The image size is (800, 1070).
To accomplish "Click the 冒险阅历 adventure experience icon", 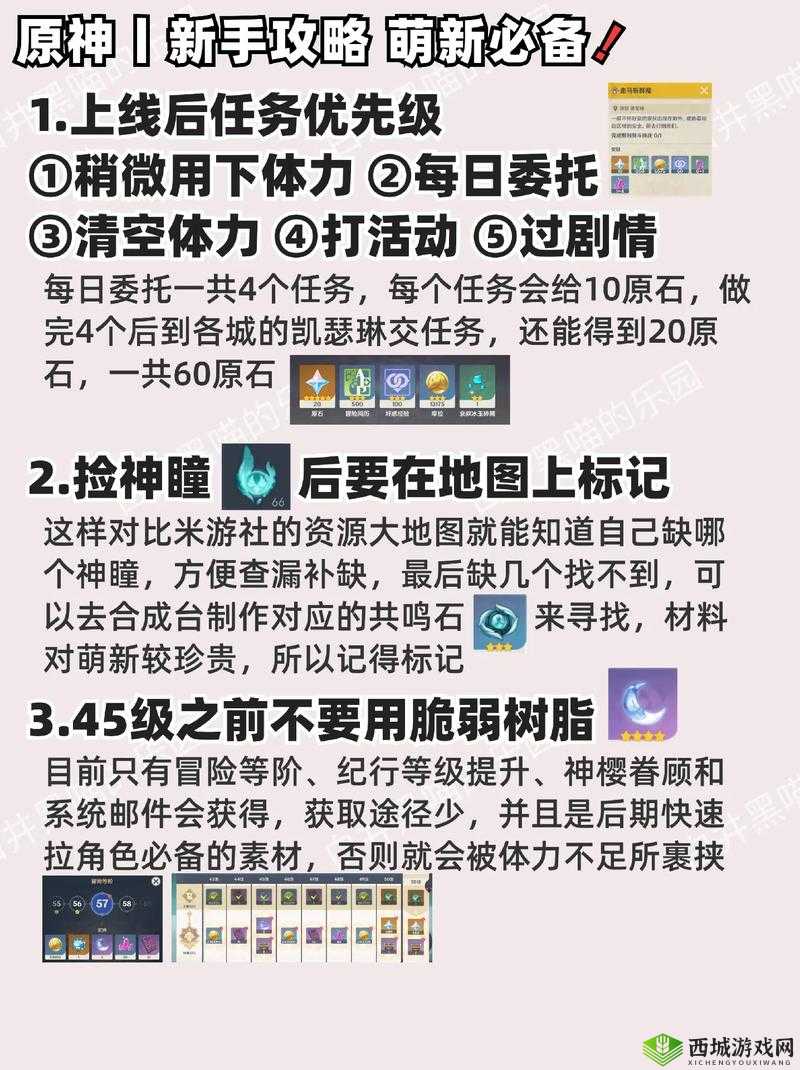I will [x=358, y=382].
